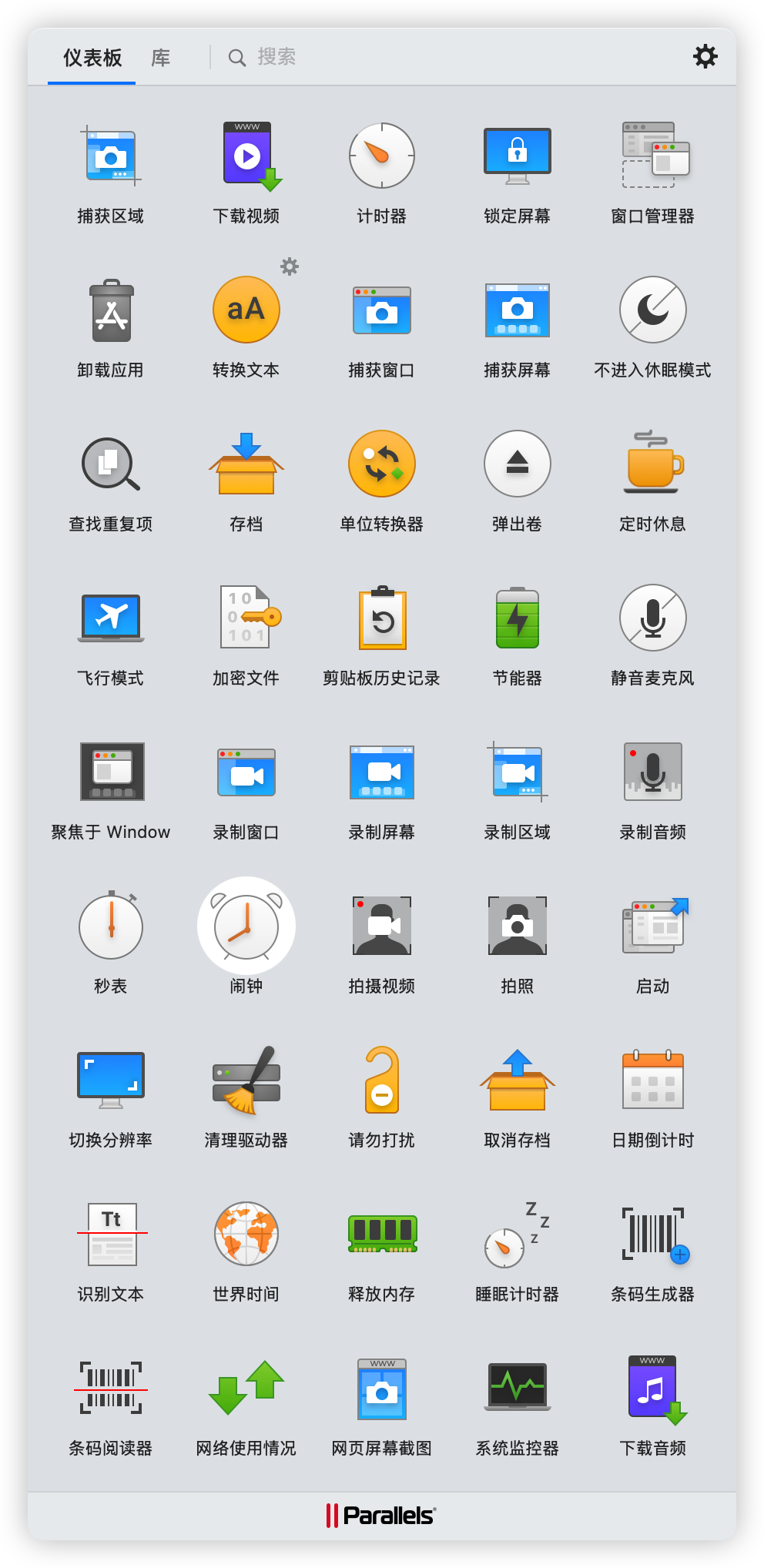Viewport: 764px width, 1568px height.
Task: Launch the 捕获区域 tool
Action: [111, 156]
